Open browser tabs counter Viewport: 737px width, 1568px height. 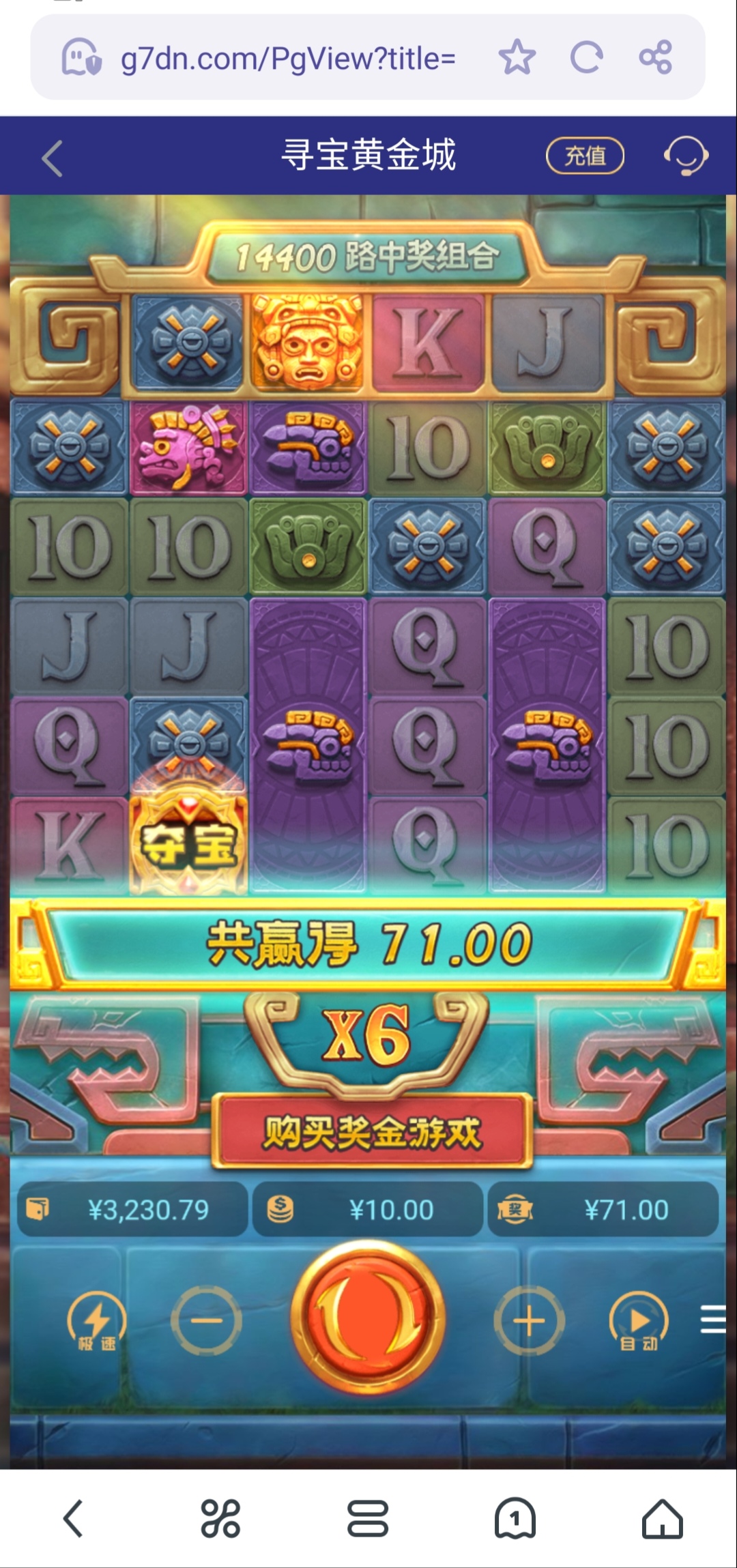(515, 1519)
